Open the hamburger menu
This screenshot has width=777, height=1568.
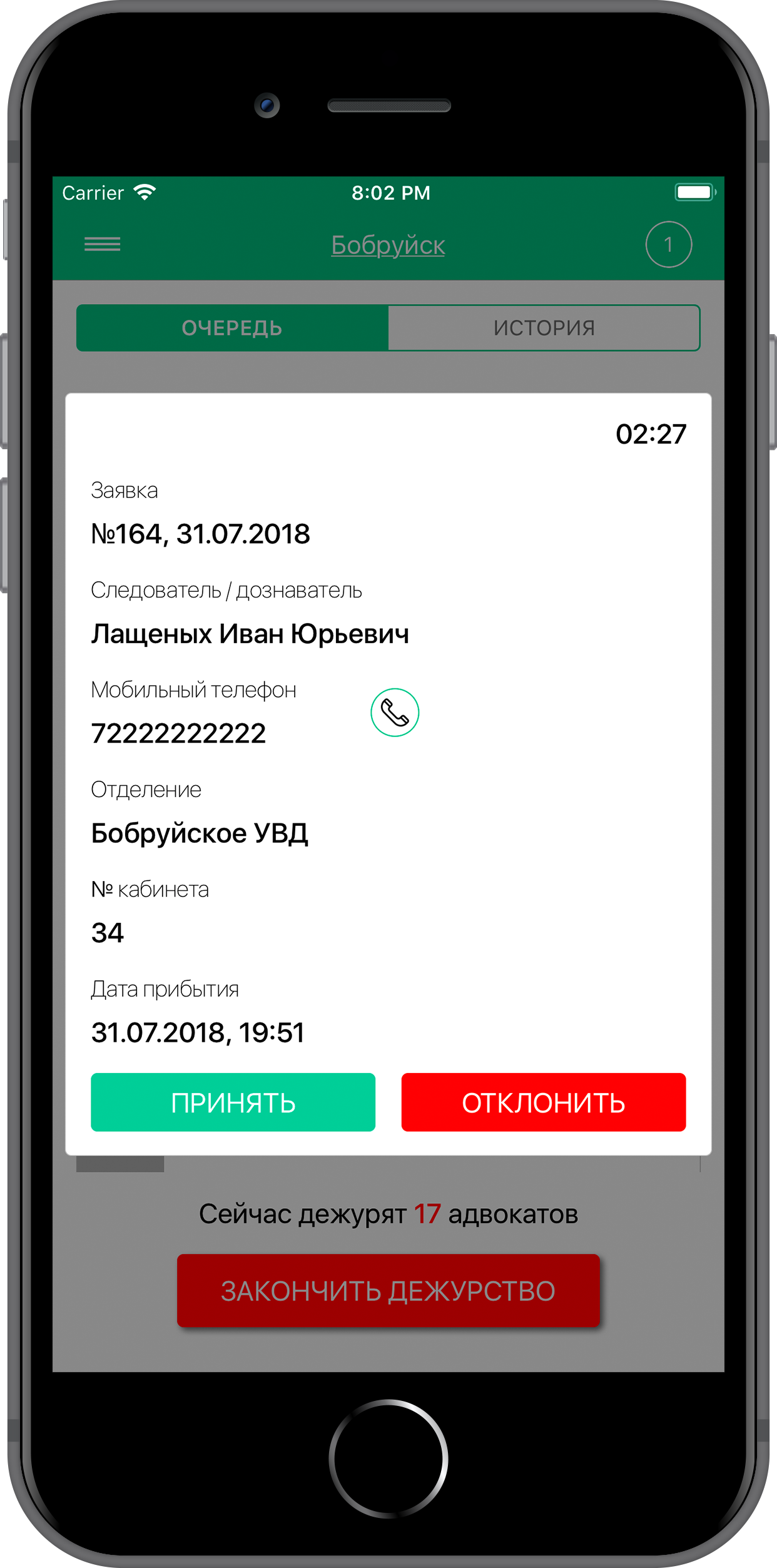point(103,244)
